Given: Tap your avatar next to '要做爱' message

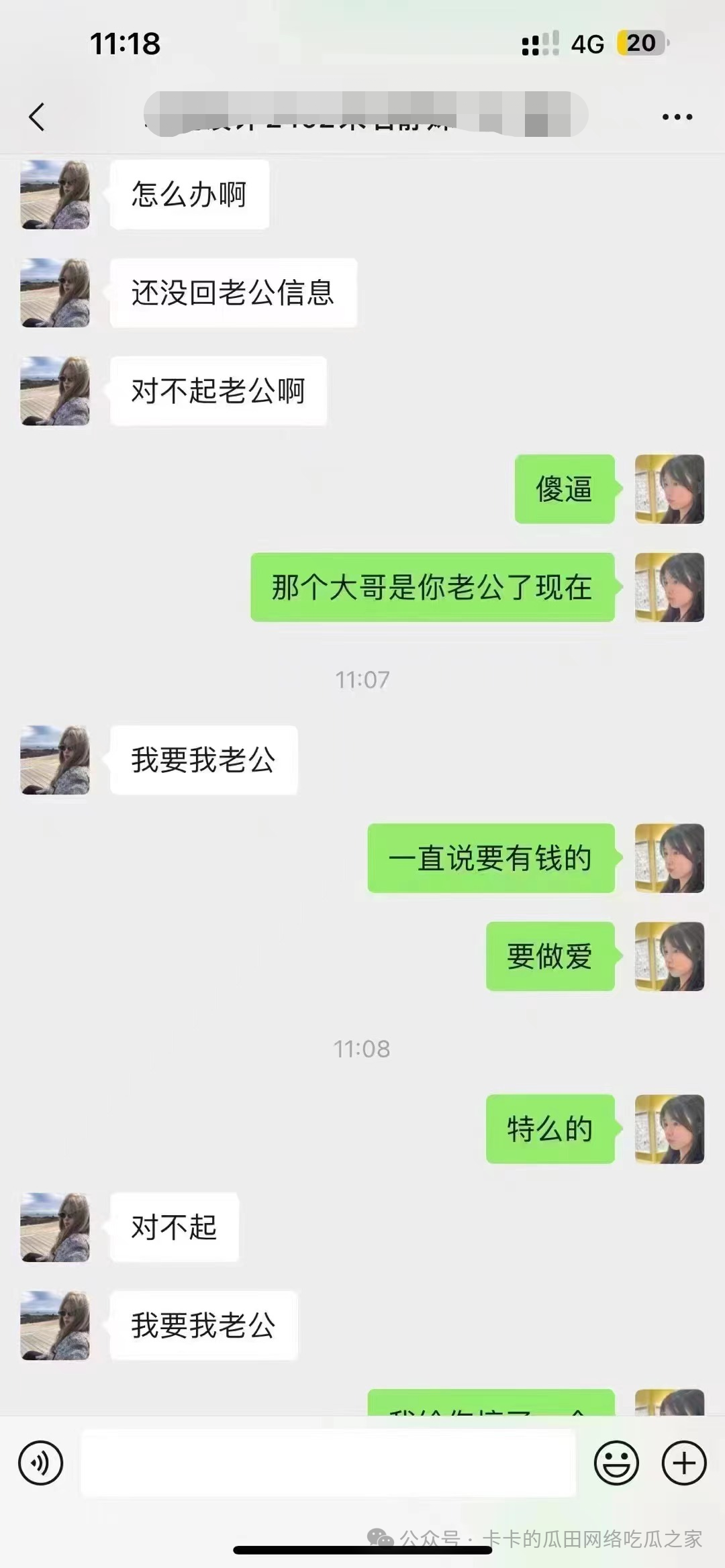Looking at the screenshot, I should (669, 959).
